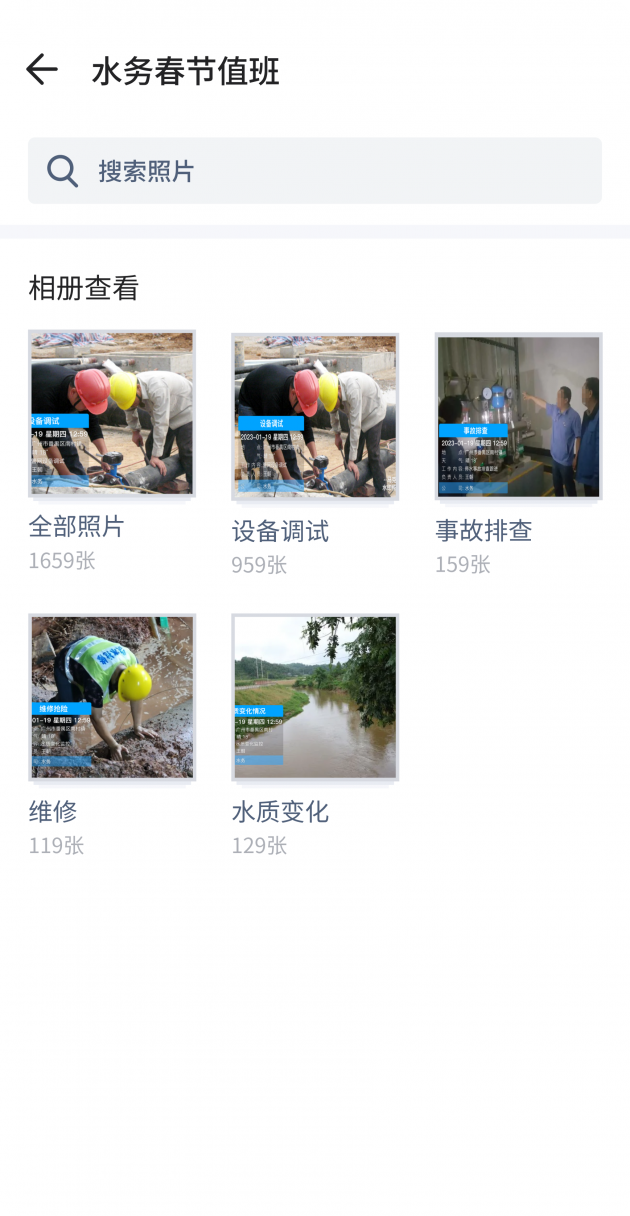Go back from 水务春节值班

tap(42, 70)
